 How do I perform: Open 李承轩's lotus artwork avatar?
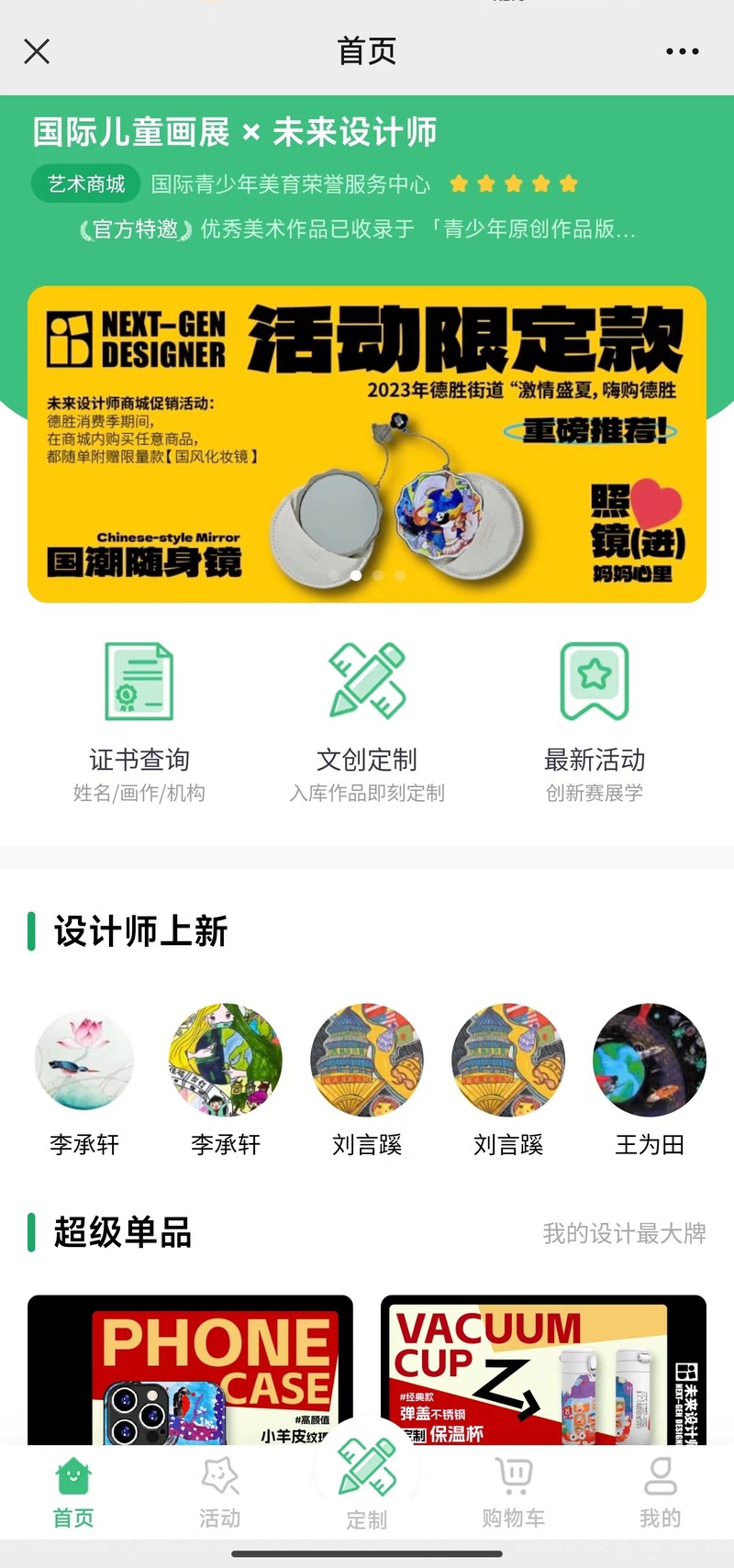[83, 1060]
